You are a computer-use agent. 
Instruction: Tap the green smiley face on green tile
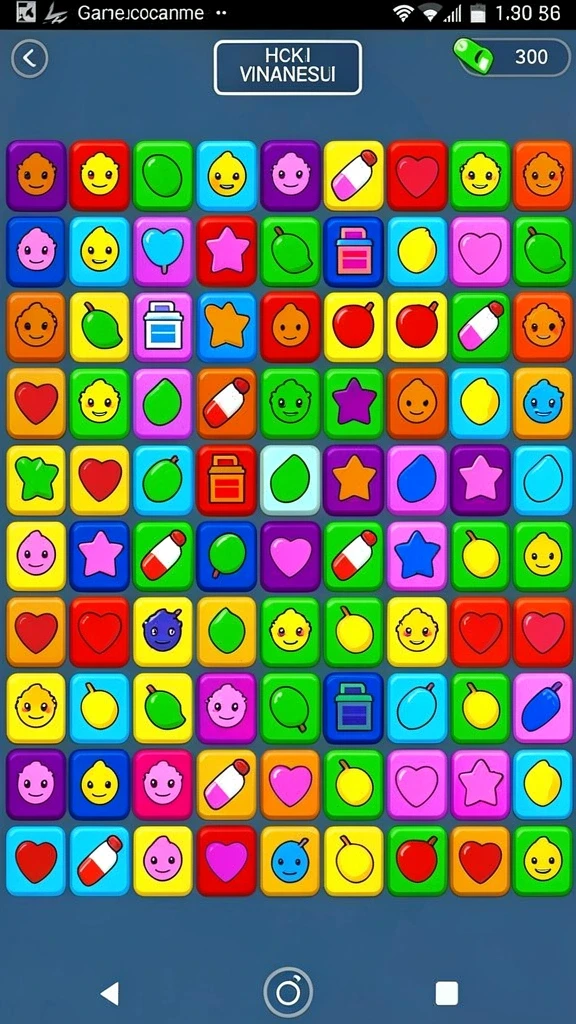[x=291, y=403]
